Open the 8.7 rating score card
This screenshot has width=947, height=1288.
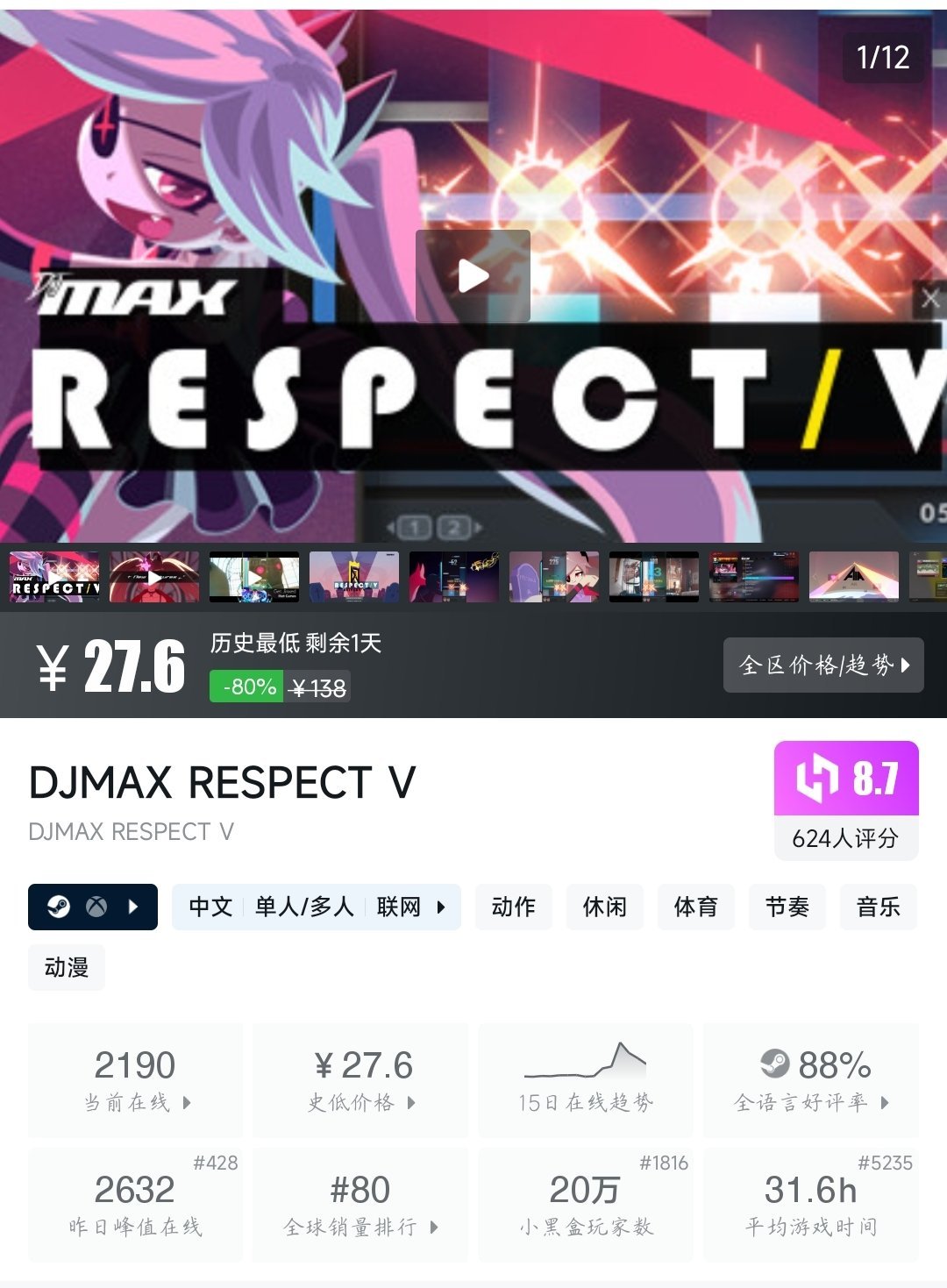point(845,800)
